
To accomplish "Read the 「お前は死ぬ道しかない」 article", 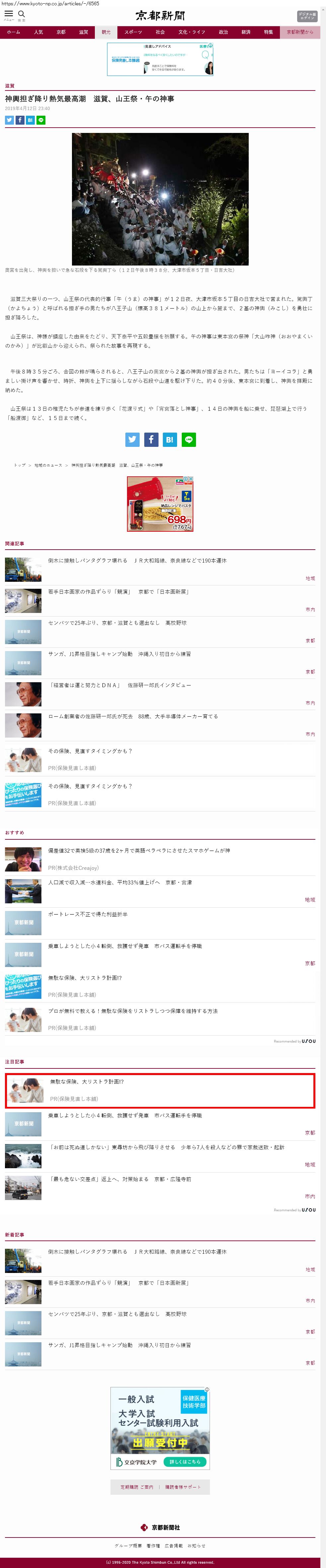I will [166, 1147].
